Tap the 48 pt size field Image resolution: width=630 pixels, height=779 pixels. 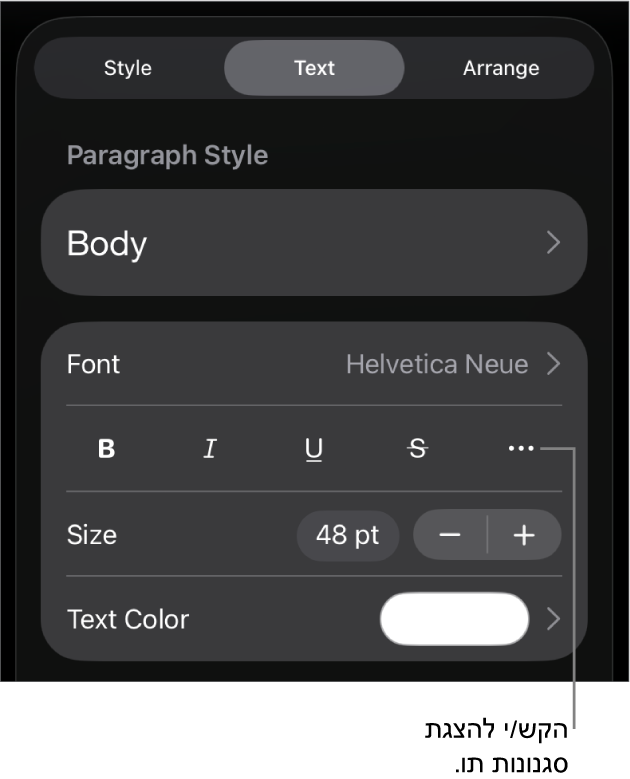pyautogui.click(x=347, y=535)
